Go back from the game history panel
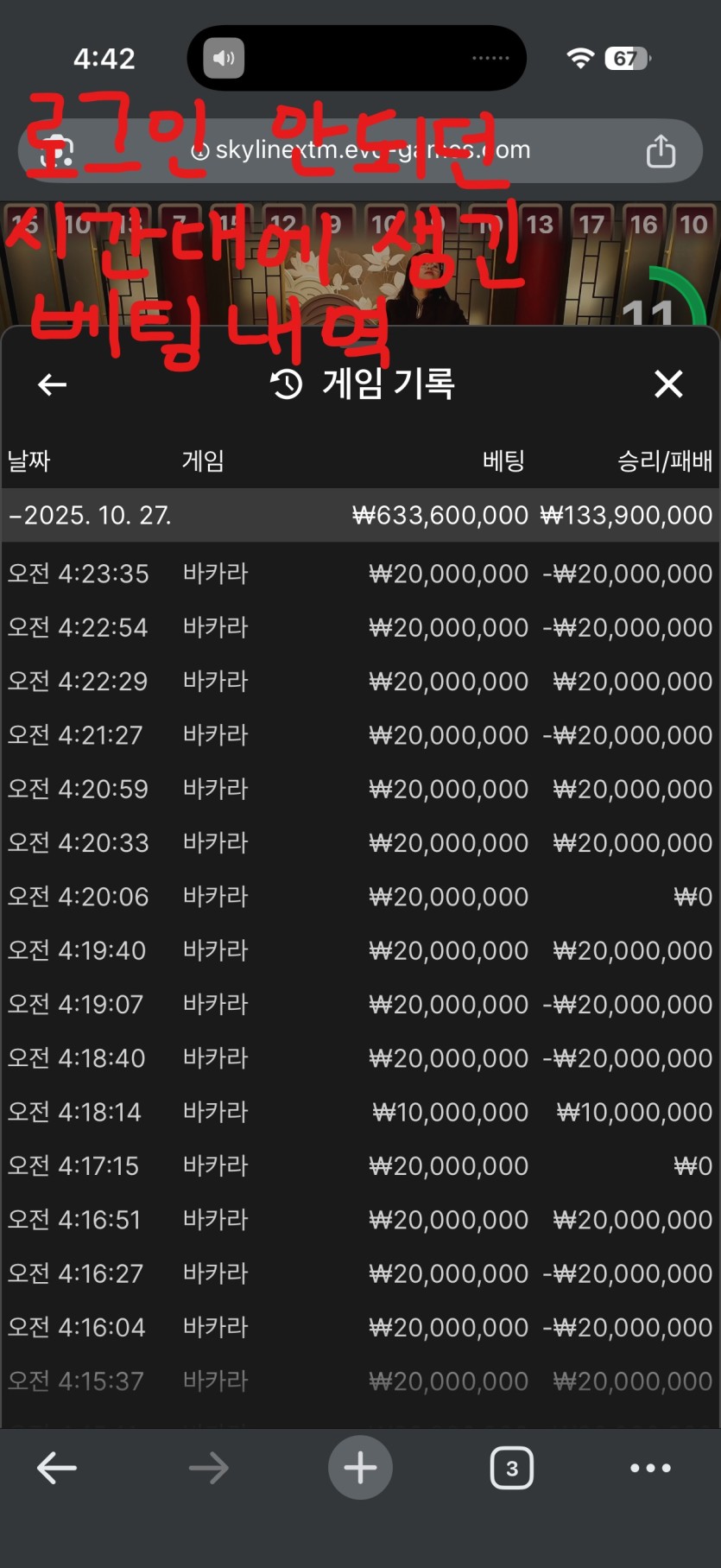721x1568 pixels. (53, 384)
